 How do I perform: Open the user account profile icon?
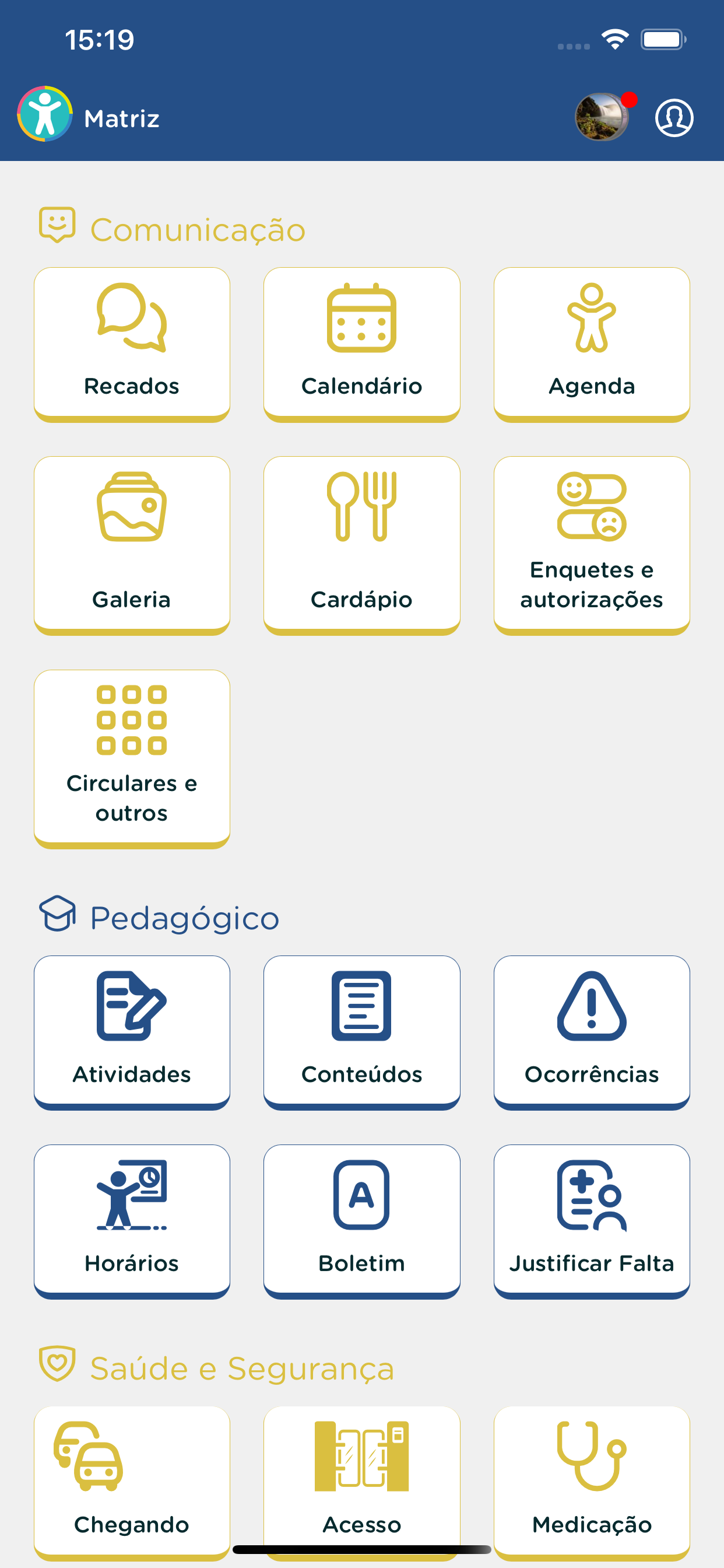click(x=673, y=117)
